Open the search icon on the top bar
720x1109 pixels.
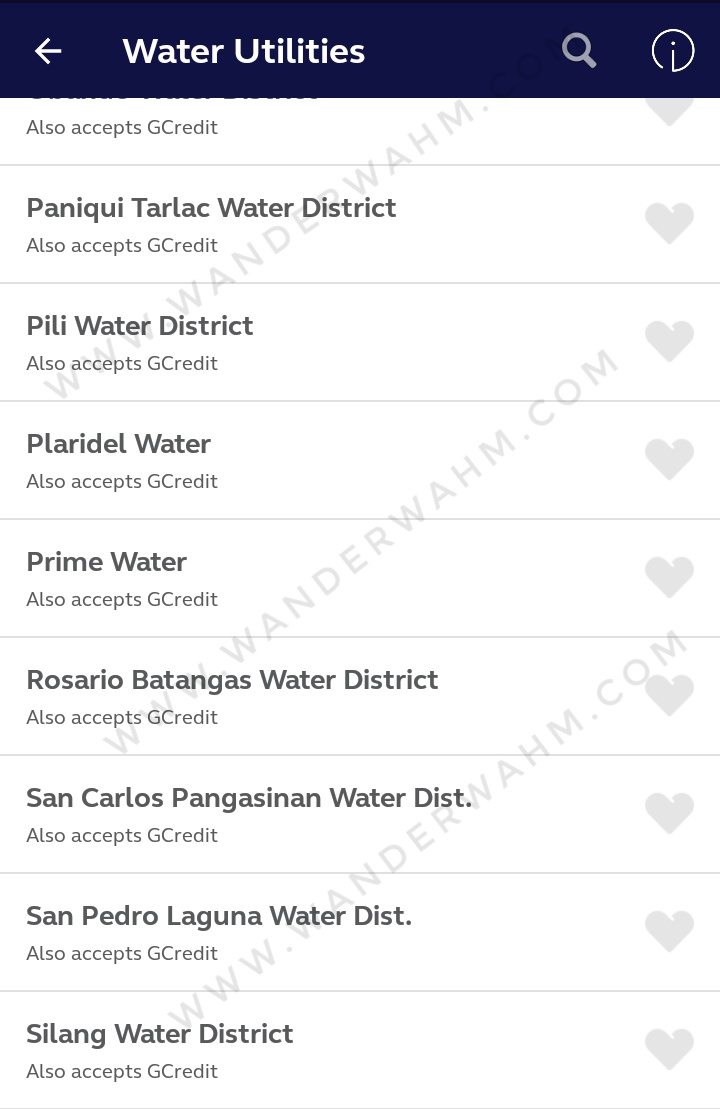click(x=579, y=50)
